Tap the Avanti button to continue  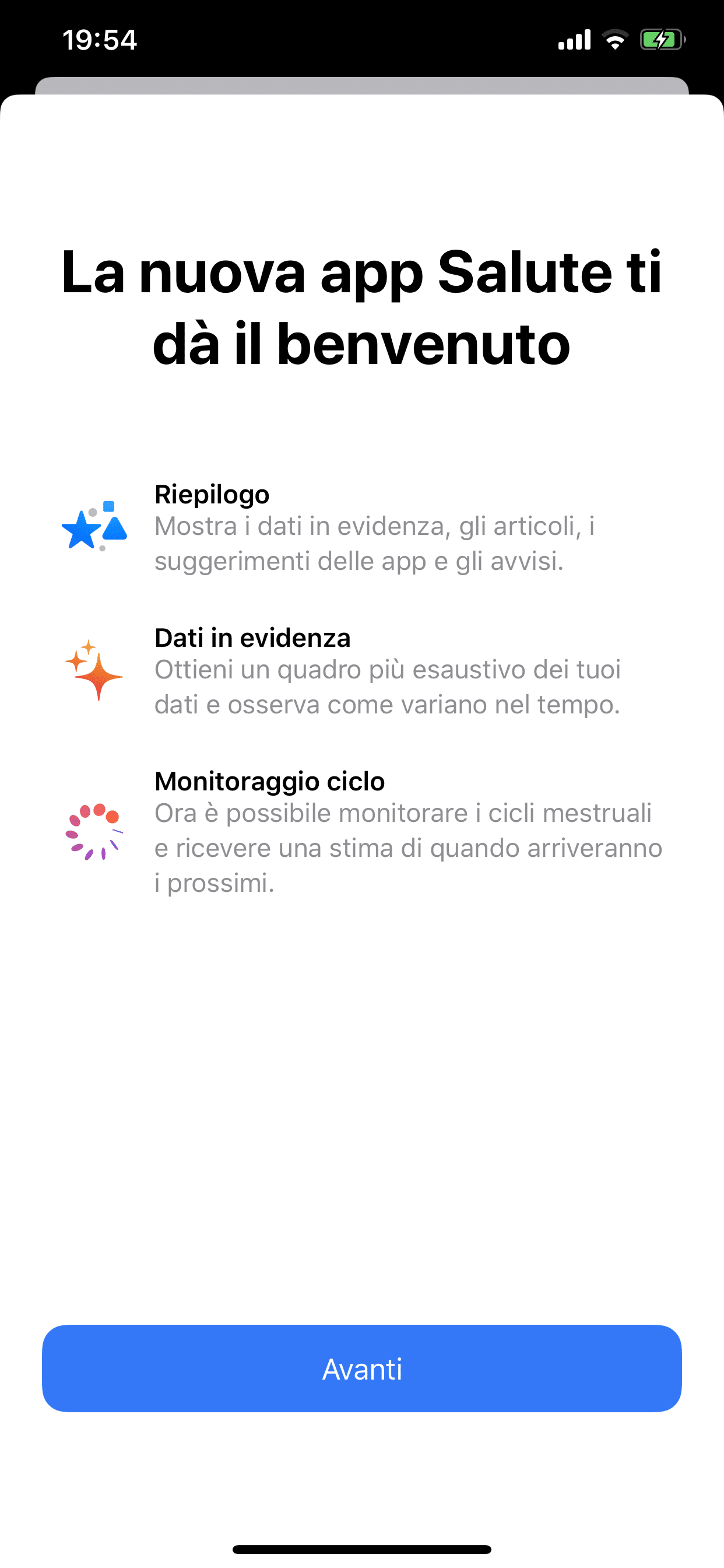click(361, 1369)
